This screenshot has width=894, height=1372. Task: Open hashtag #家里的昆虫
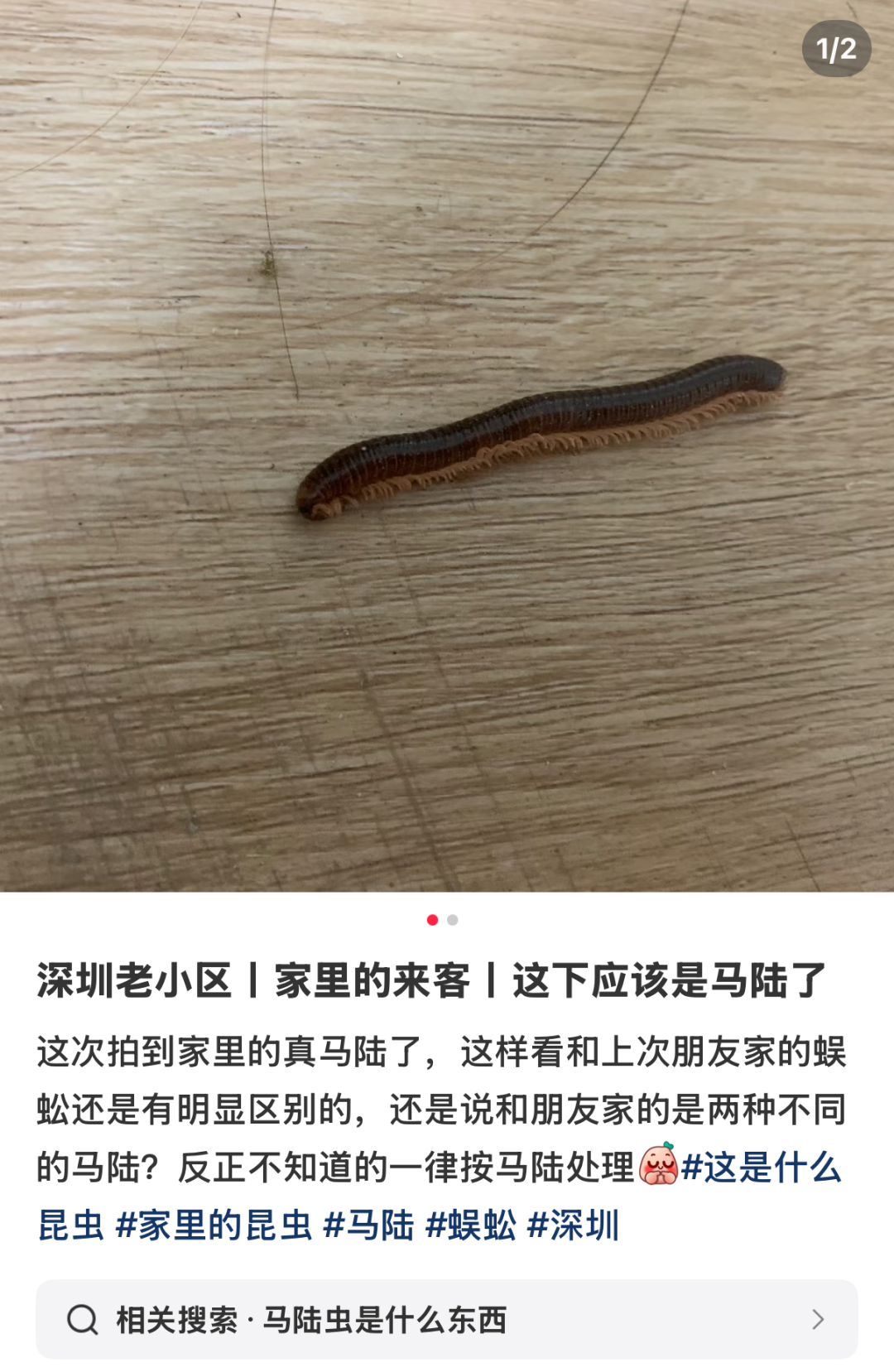[x=214, y=1226]
